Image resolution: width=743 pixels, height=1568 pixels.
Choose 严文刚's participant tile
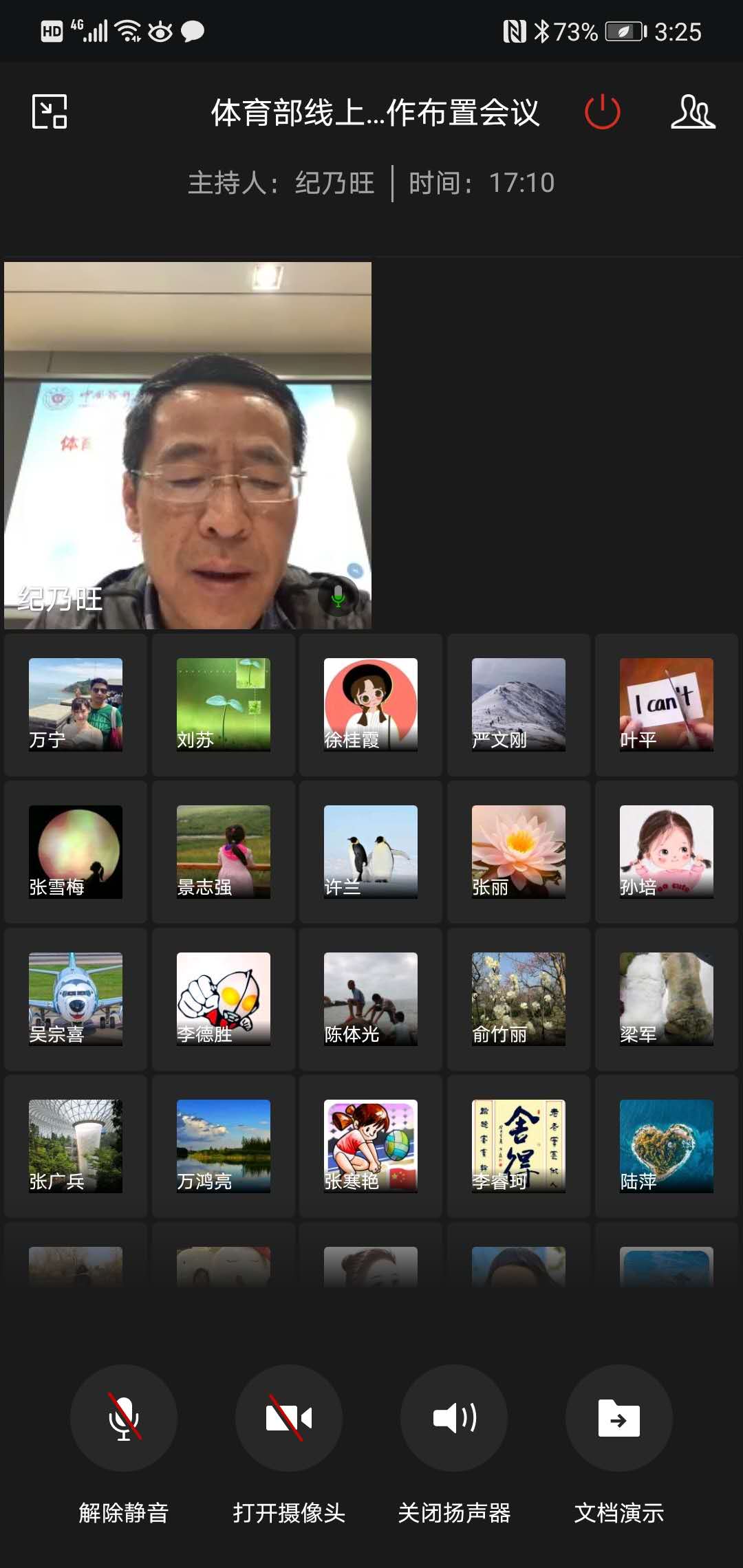pyautogui.click(x=519, y=705)
